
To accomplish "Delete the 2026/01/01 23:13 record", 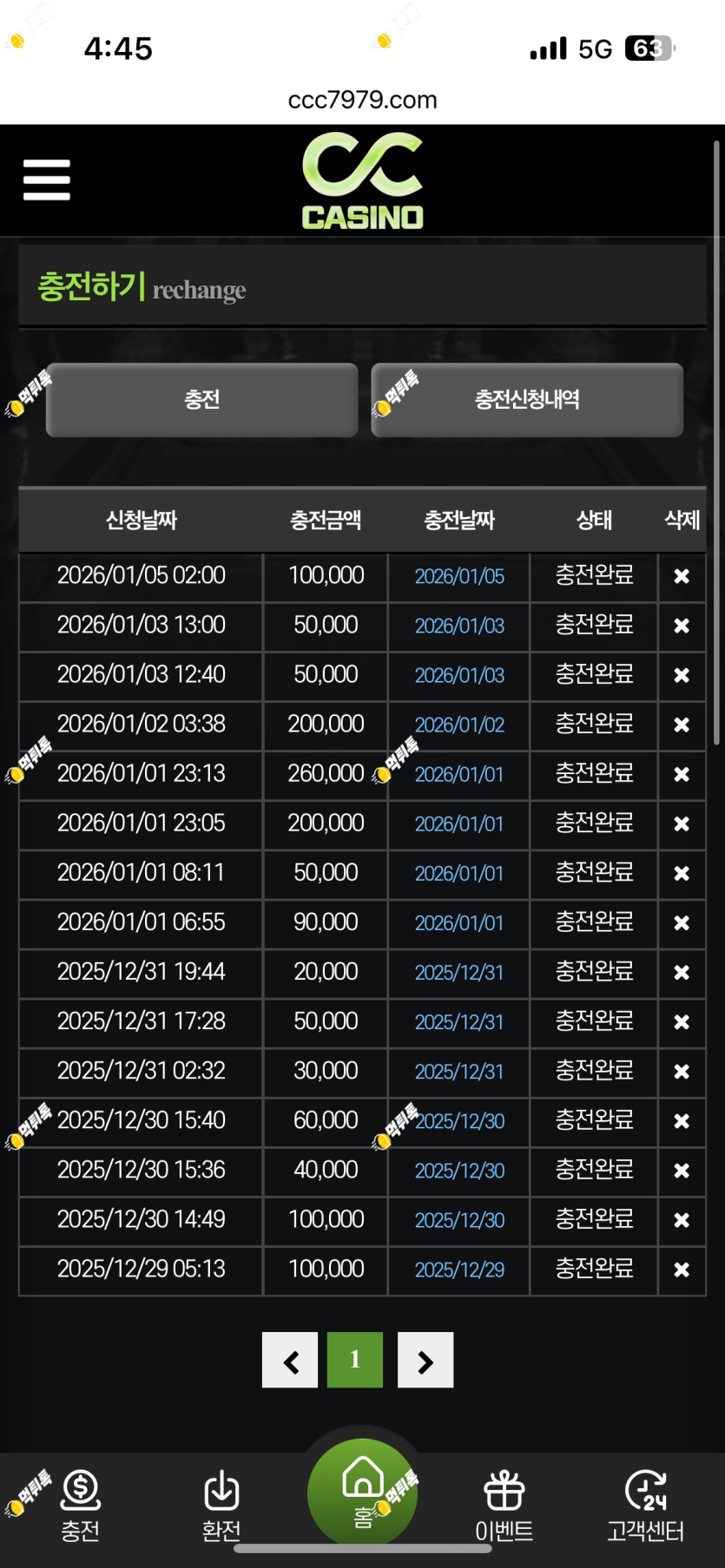I will 682,774.
